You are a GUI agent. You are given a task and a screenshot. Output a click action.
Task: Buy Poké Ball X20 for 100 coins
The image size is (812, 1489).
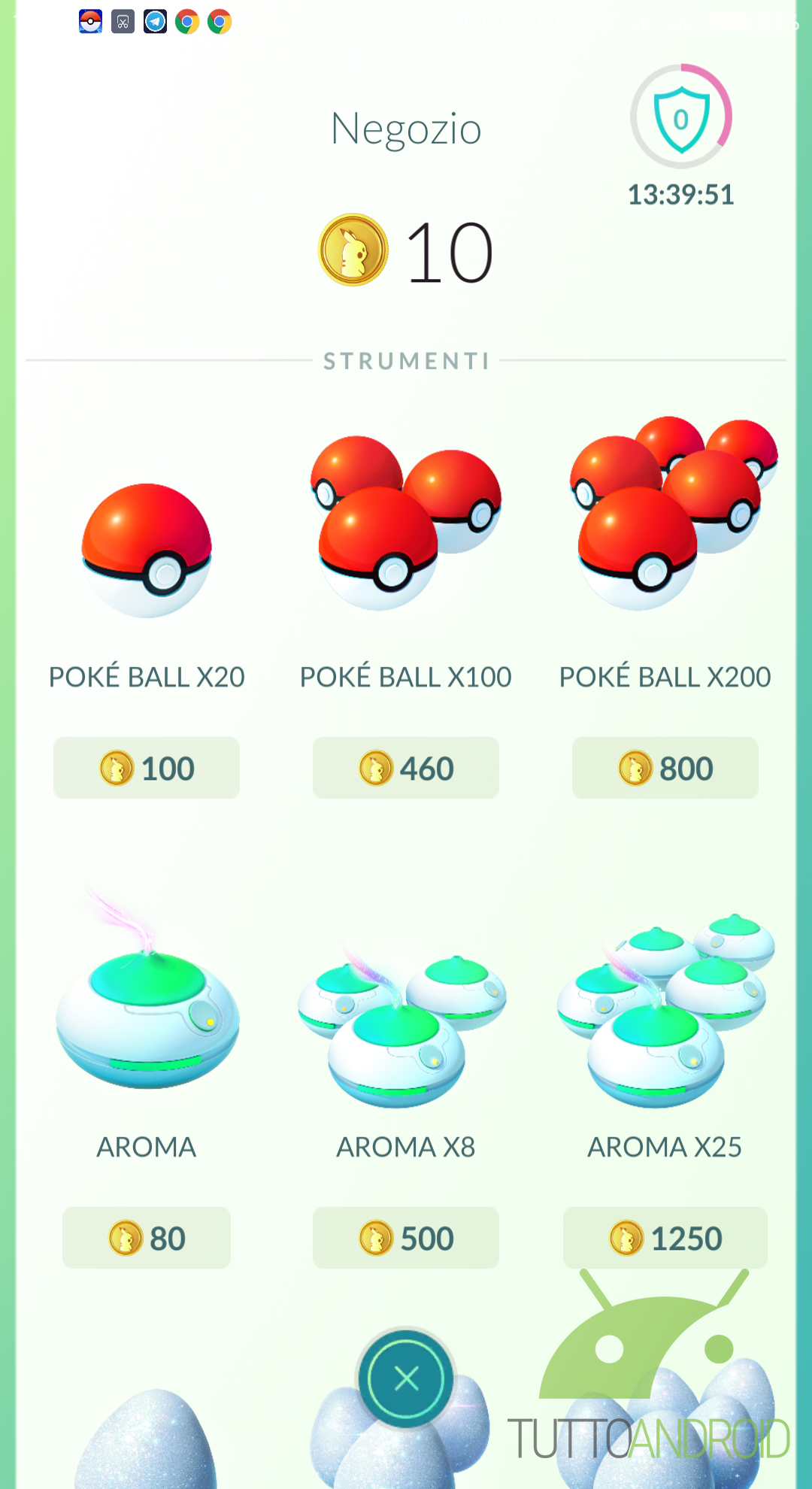(x=147, y=768)
